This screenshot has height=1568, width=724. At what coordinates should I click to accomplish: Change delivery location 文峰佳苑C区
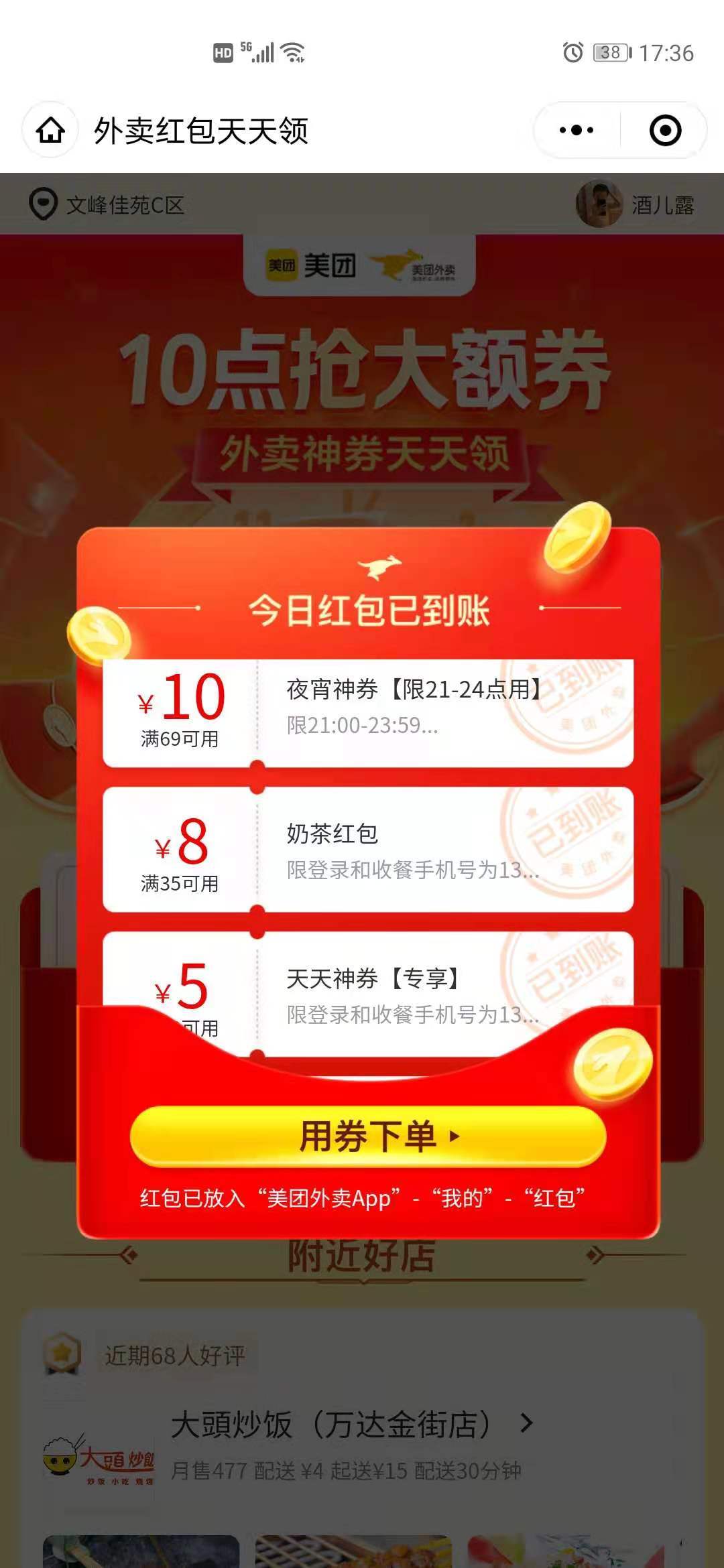(x=107, y=204)
